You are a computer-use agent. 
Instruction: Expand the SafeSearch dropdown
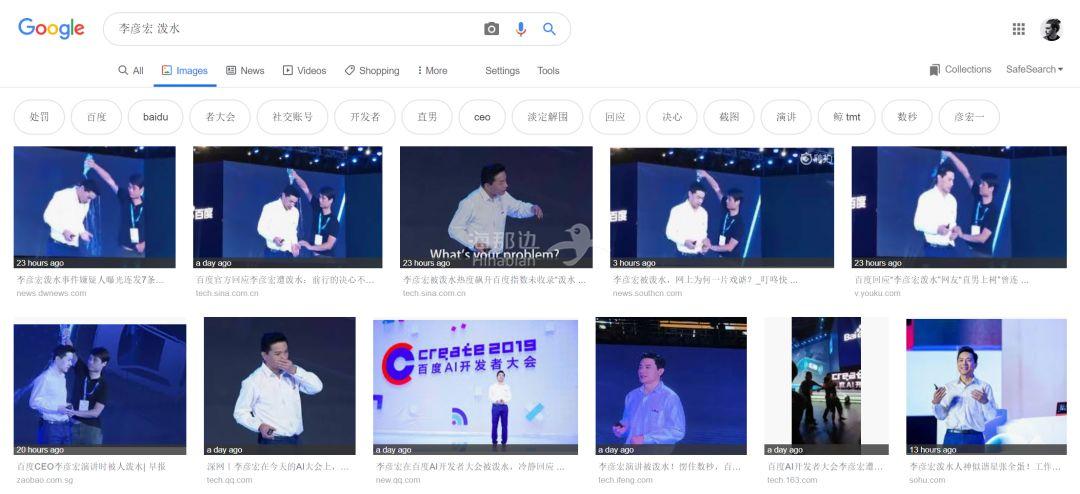click(x=1034, y=69)
